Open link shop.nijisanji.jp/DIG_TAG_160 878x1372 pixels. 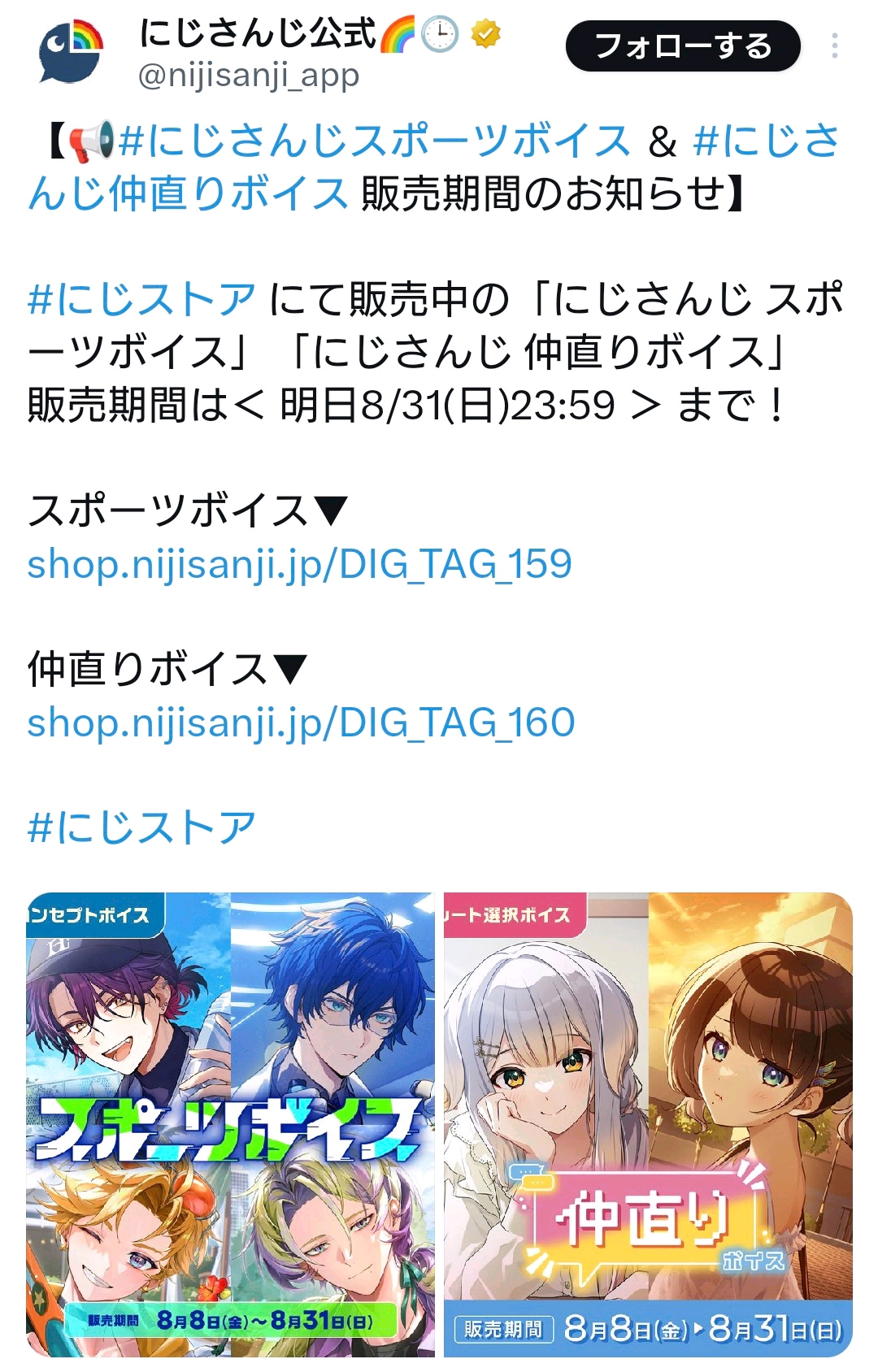click(x=301, y=723)
